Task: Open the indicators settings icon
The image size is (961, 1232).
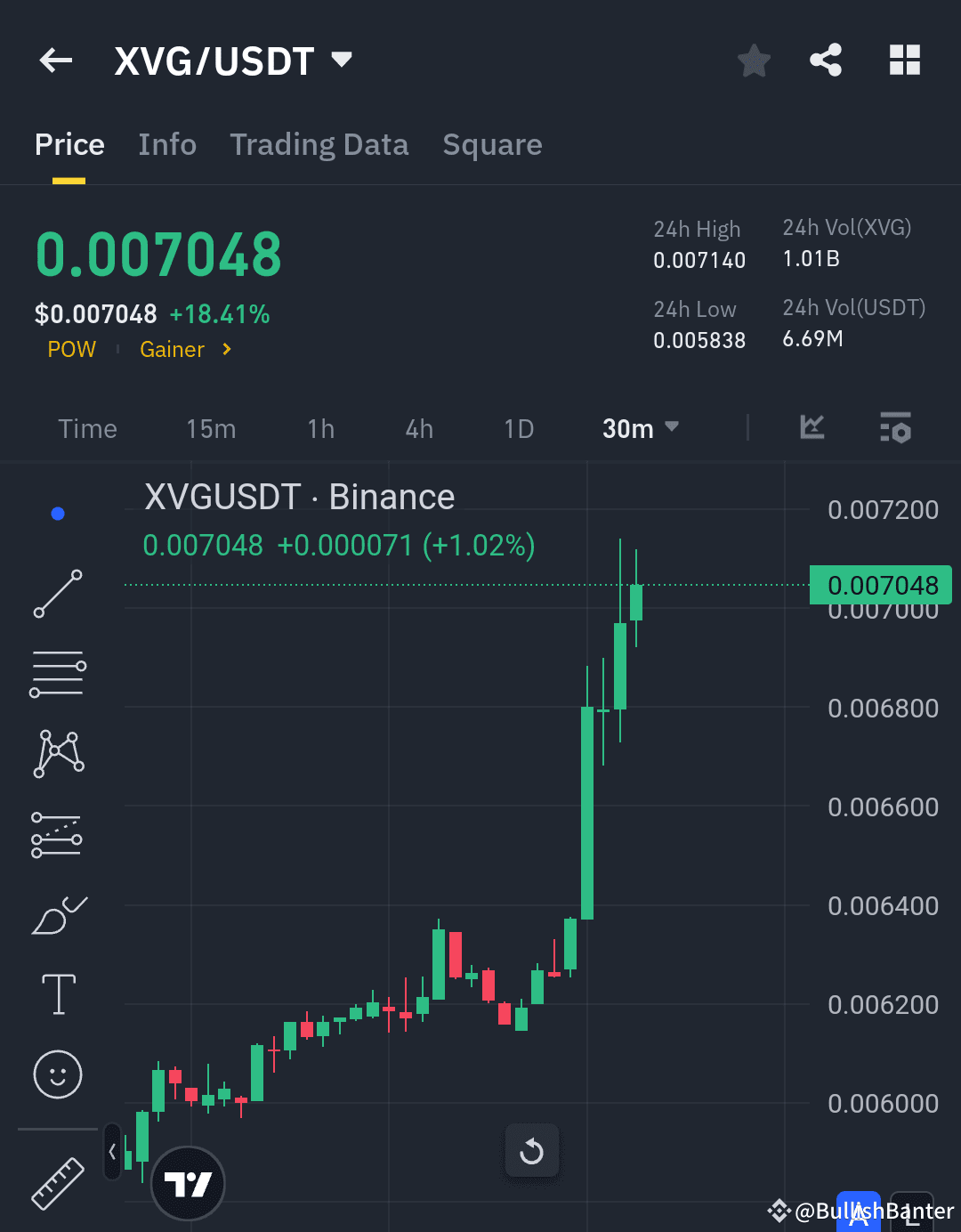Action: [895, 428]
